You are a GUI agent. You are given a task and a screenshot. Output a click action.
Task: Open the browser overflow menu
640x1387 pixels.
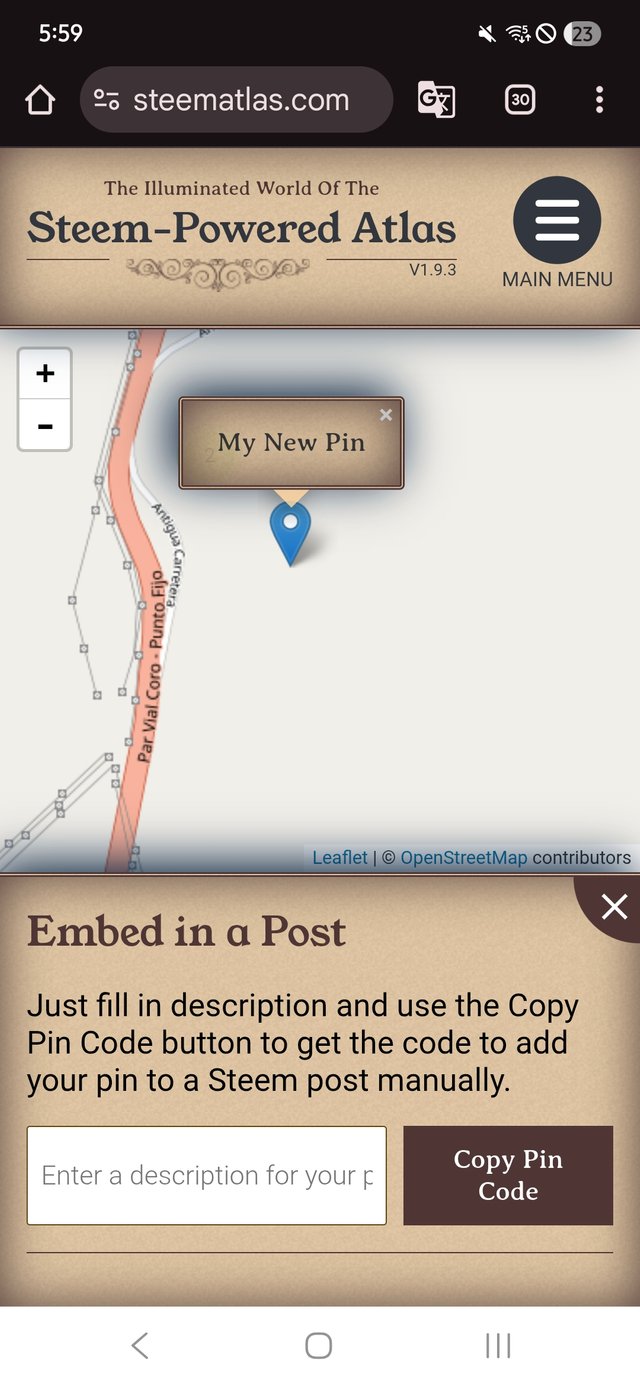599,100
